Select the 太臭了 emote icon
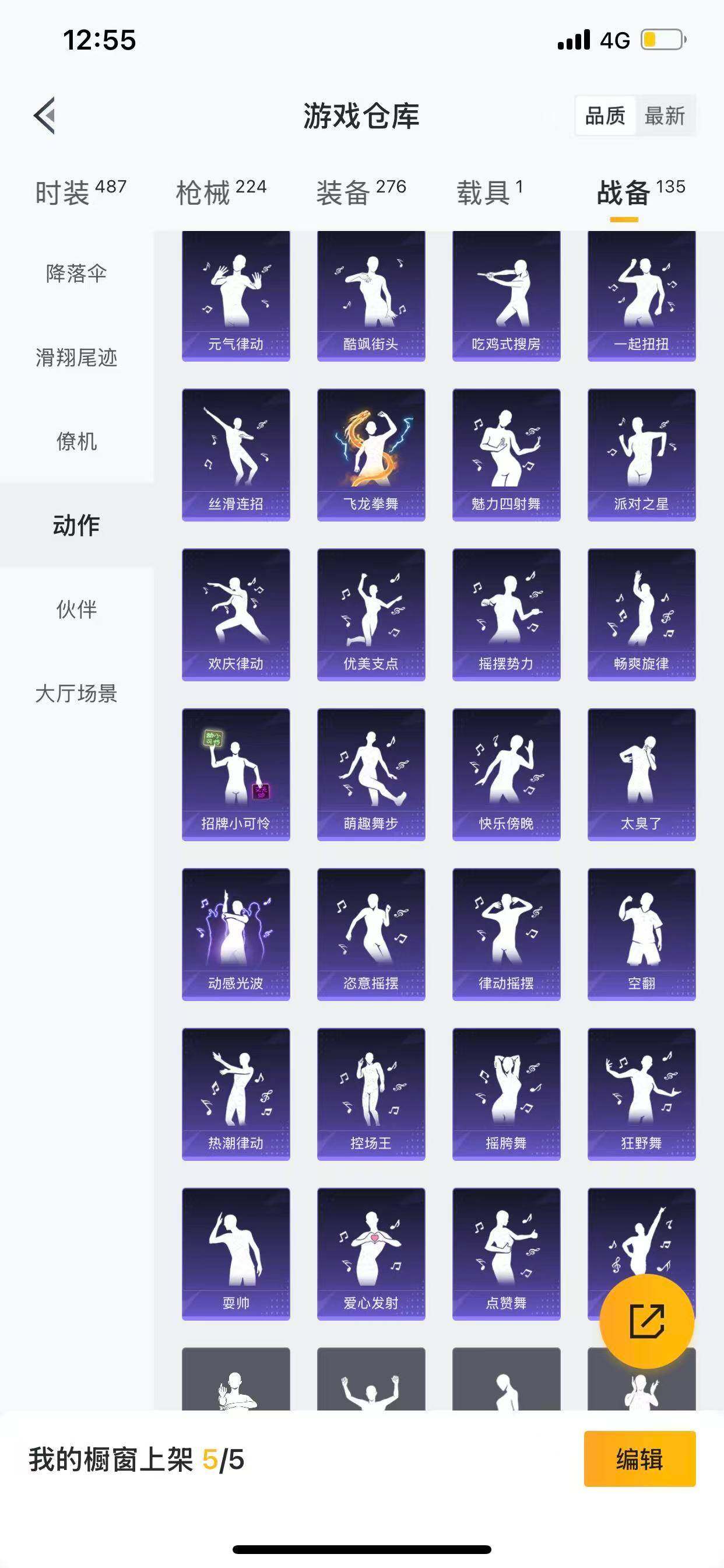 (x=641, y=773)
